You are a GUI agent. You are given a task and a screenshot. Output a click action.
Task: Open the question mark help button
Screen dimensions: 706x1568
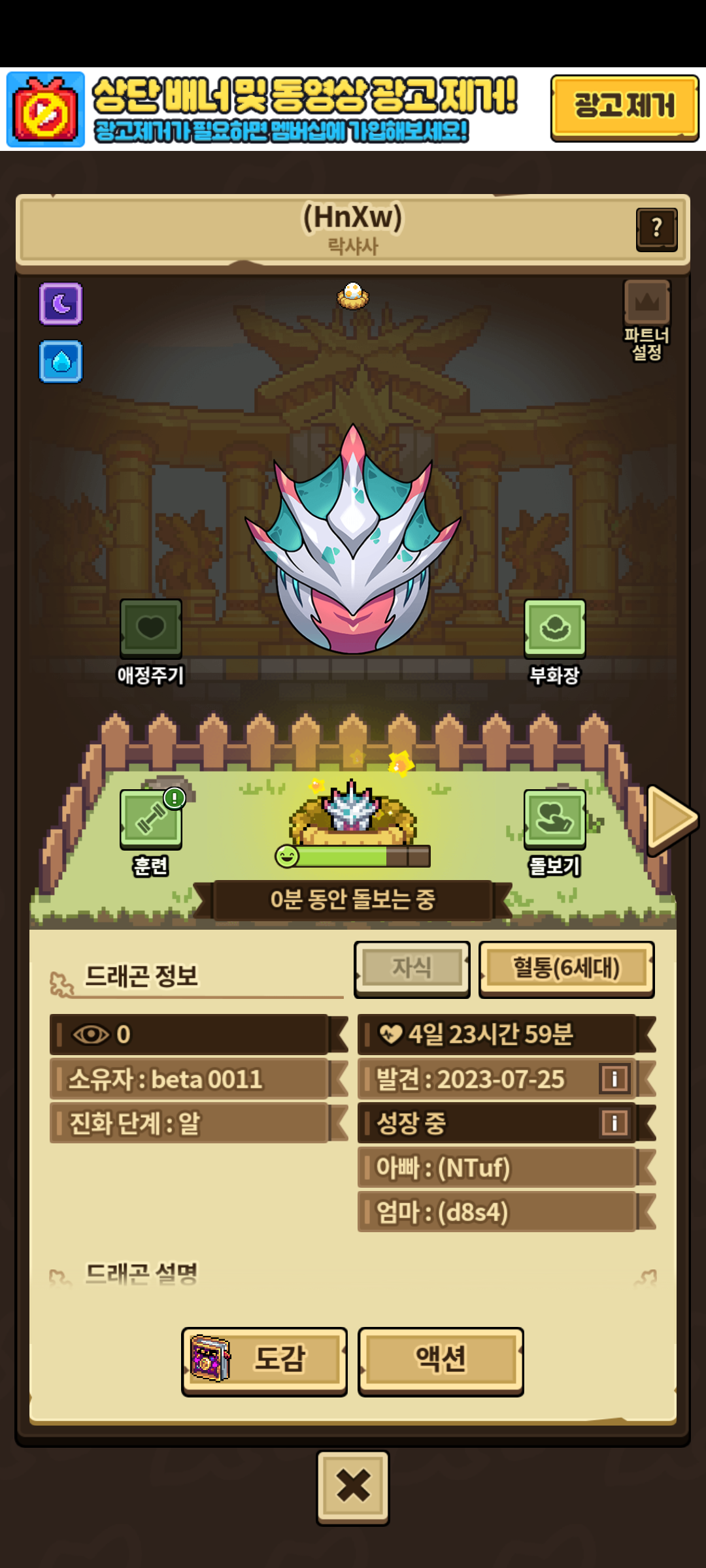pos(656,229)
